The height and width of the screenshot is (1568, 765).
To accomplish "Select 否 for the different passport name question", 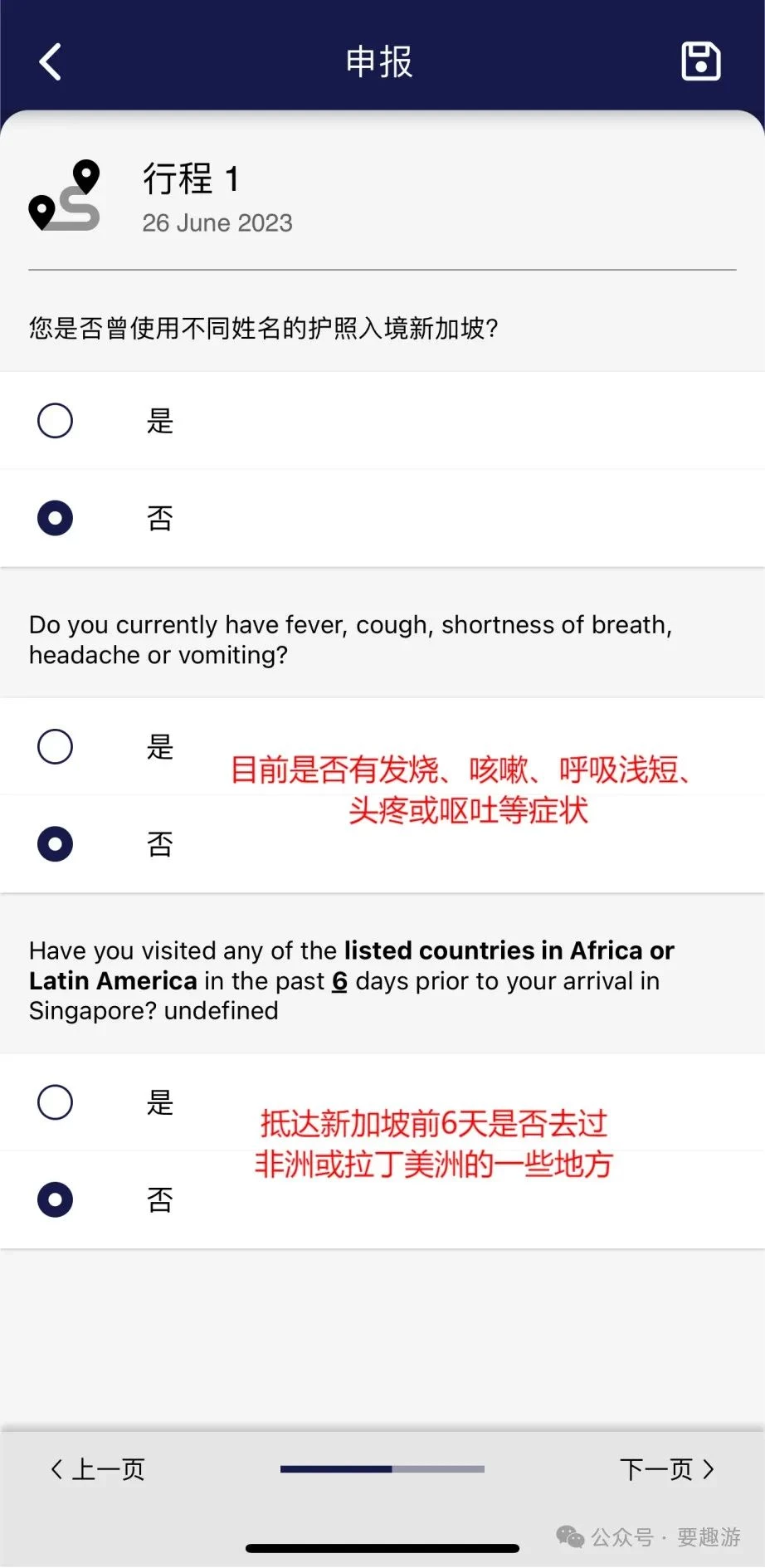I will (x=56, y=519).
